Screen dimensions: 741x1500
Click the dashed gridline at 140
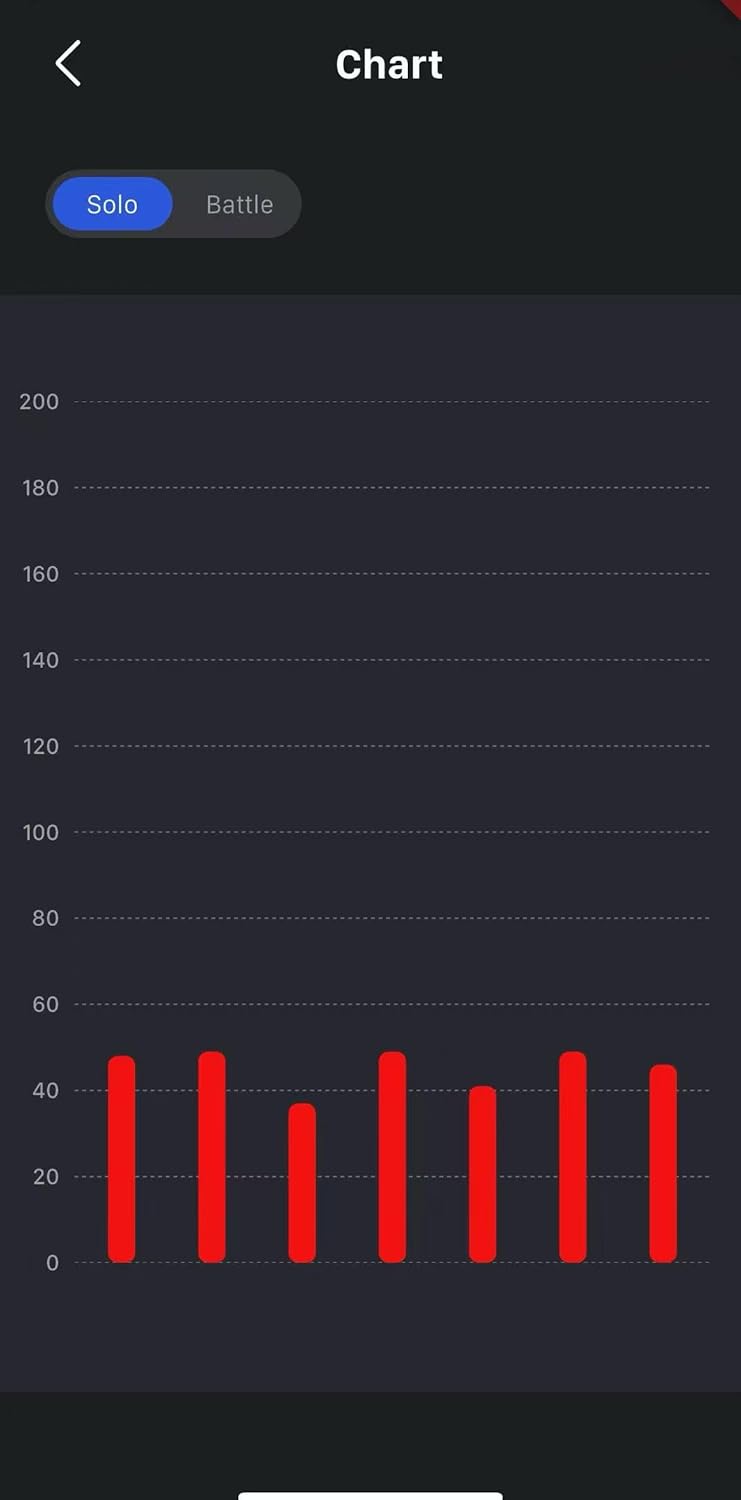[x=400, y=659]
